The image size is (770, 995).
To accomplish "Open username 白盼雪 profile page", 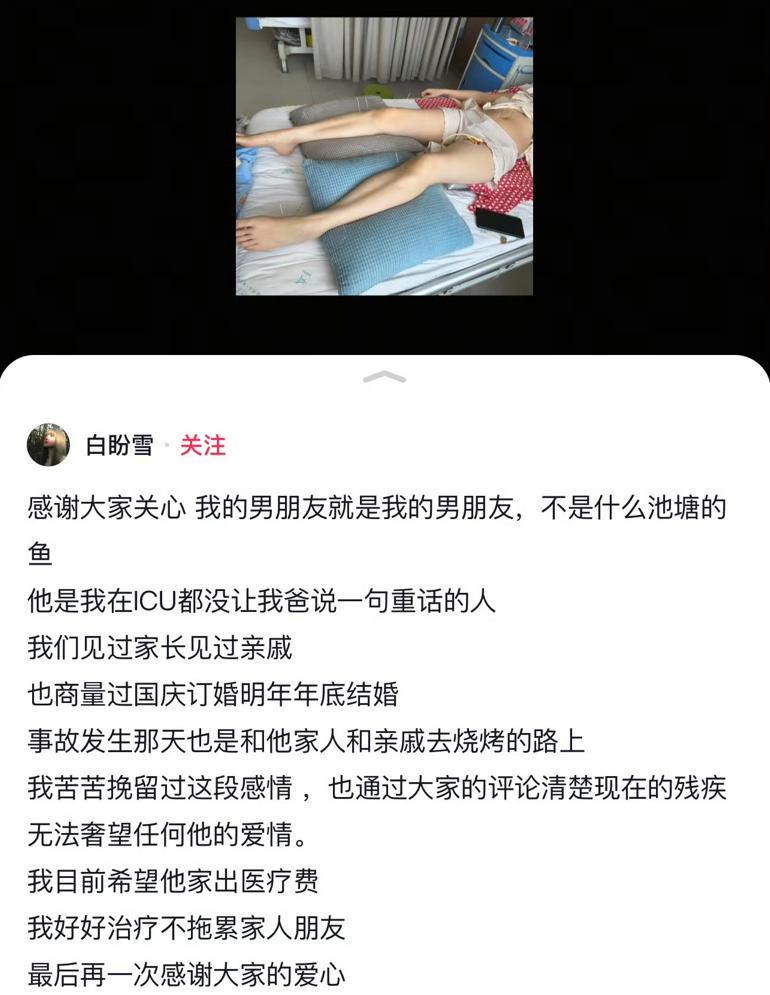I will pyautogui.click(x=120, y=446).
